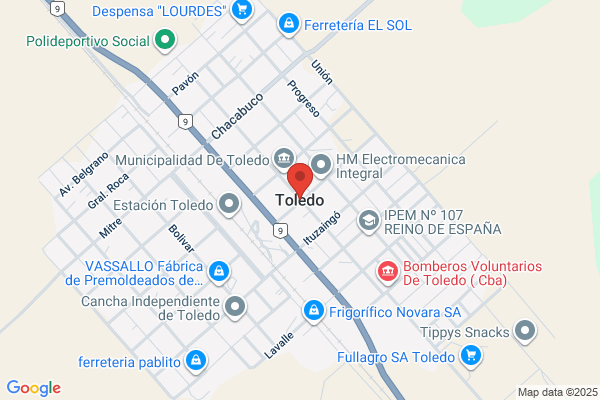The image size is (600, 400).
Task: Tap the Despensa "LOURDES" cart pin
Action: click(x=242, y=11)
